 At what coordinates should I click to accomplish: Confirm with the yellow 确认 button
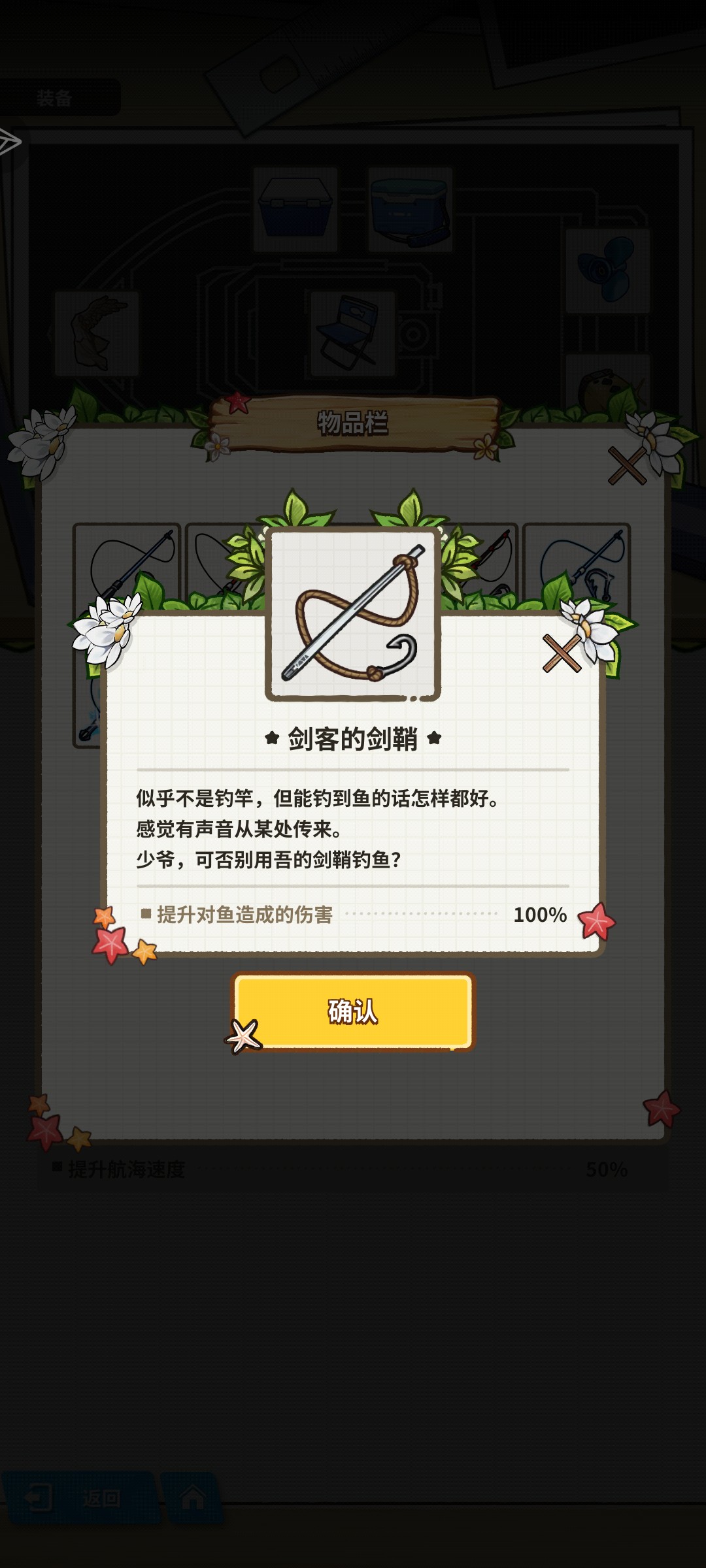tap(353, 1011)
